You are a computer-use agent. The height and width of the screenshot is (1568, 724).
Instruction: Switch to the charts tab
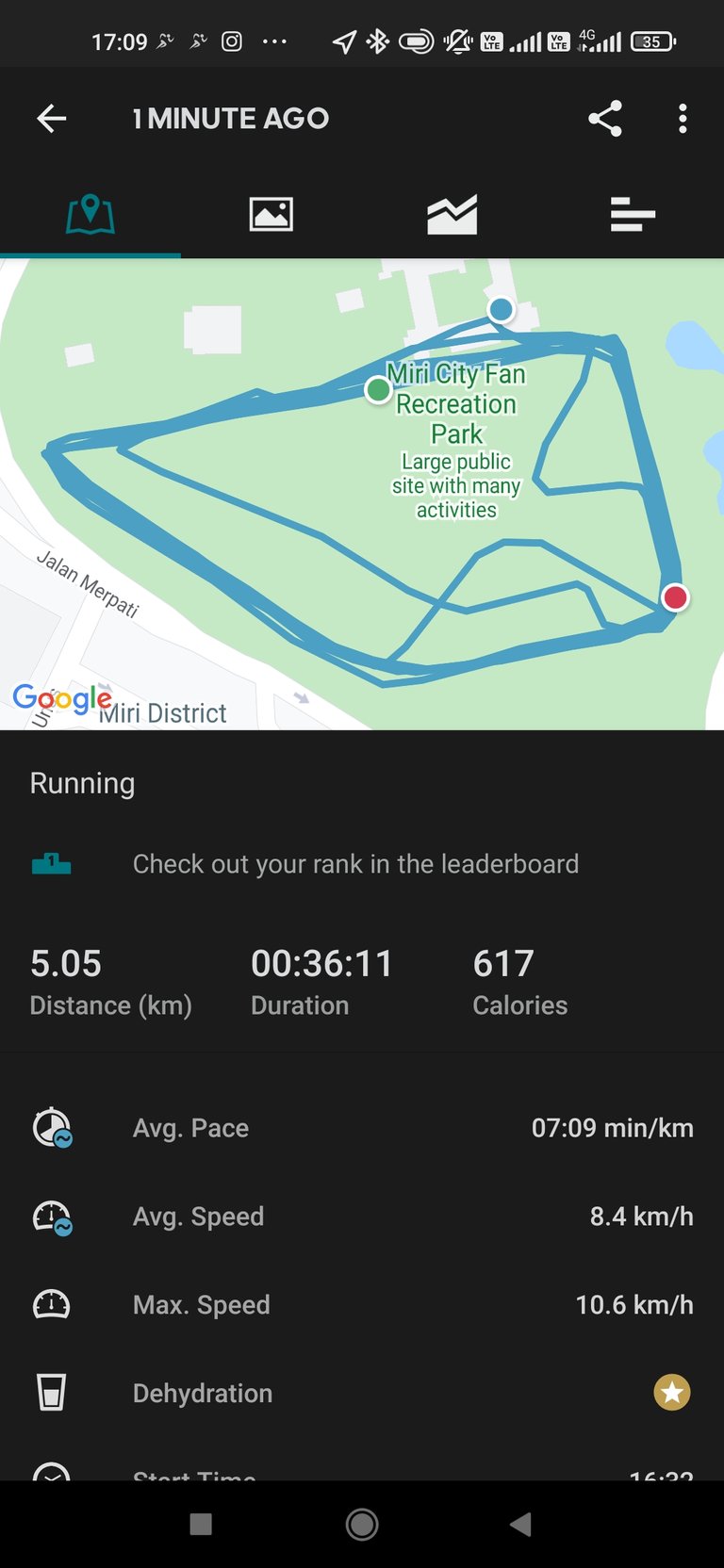point(452,215)
